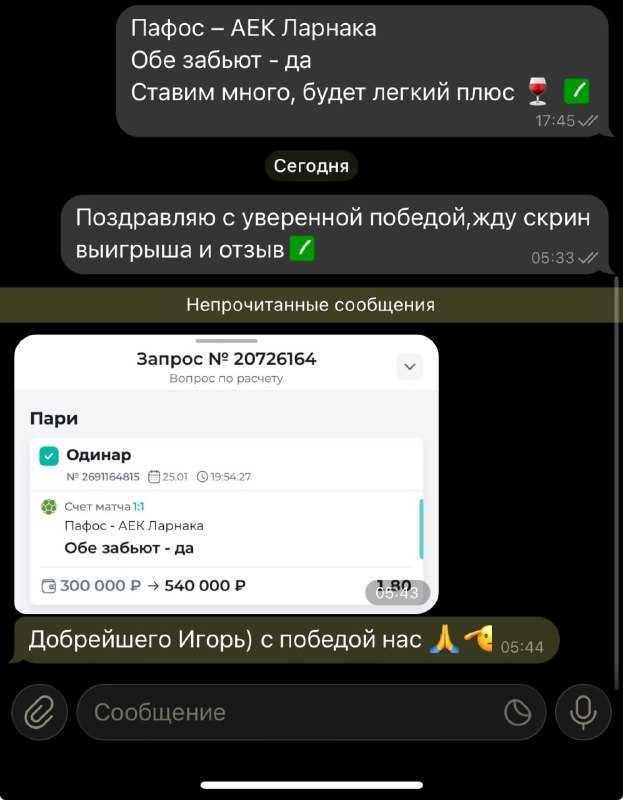Image resolution: width=623 pixels, height=800 pixels.
Task: Record a voice message with microphone
Action: pos(582,712)
